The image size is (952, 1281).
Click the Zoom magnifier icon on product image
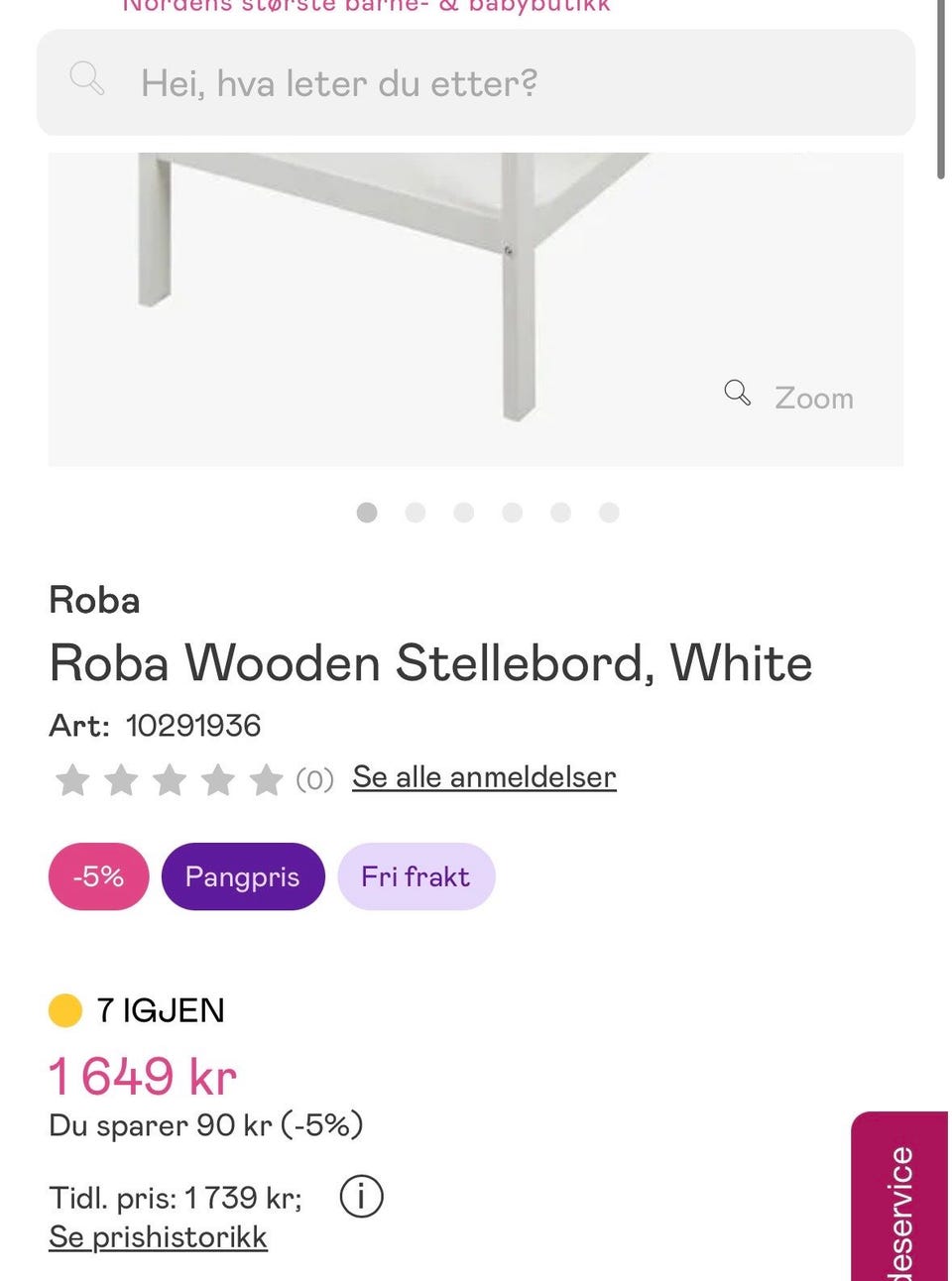click(x=737, y=393)
